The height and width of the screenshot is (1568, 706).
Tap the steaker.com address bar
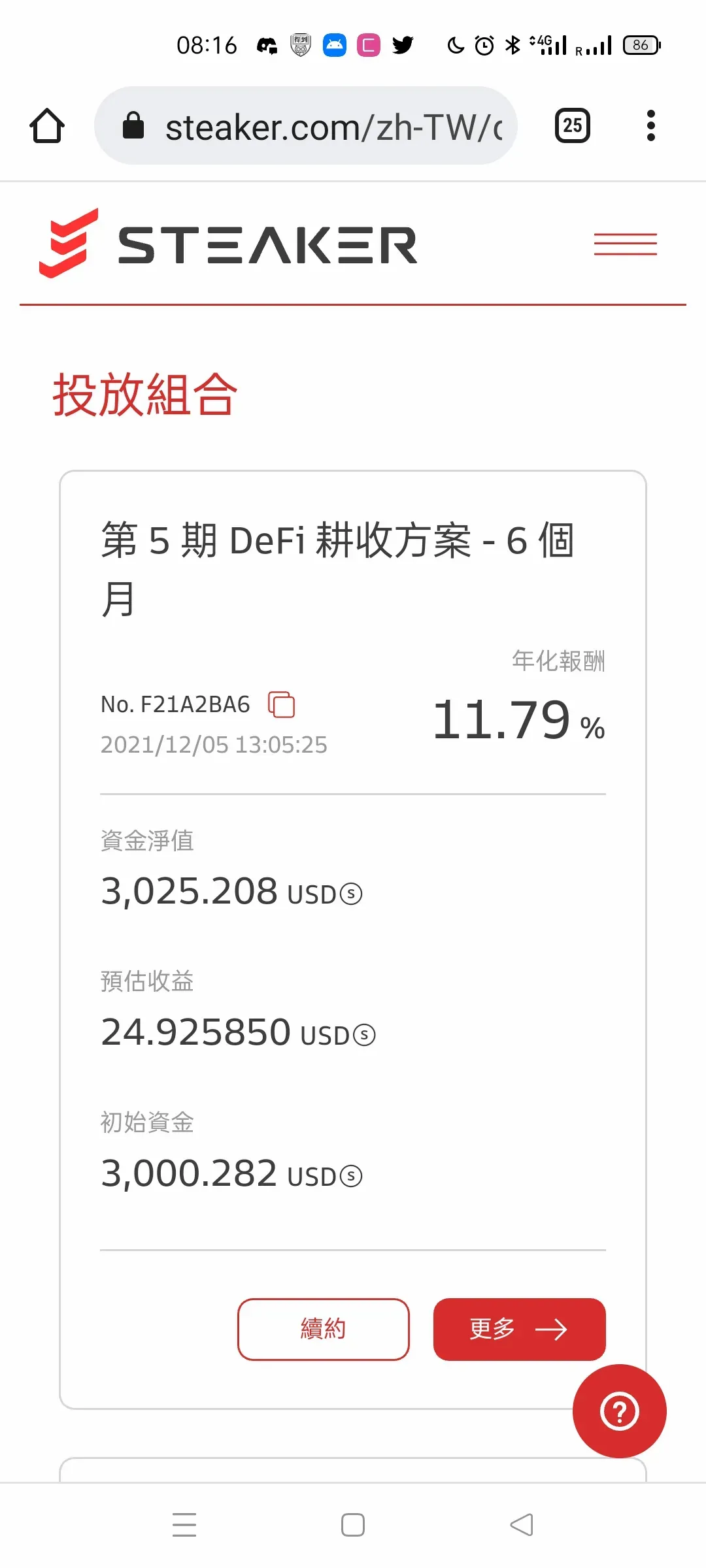306,126
